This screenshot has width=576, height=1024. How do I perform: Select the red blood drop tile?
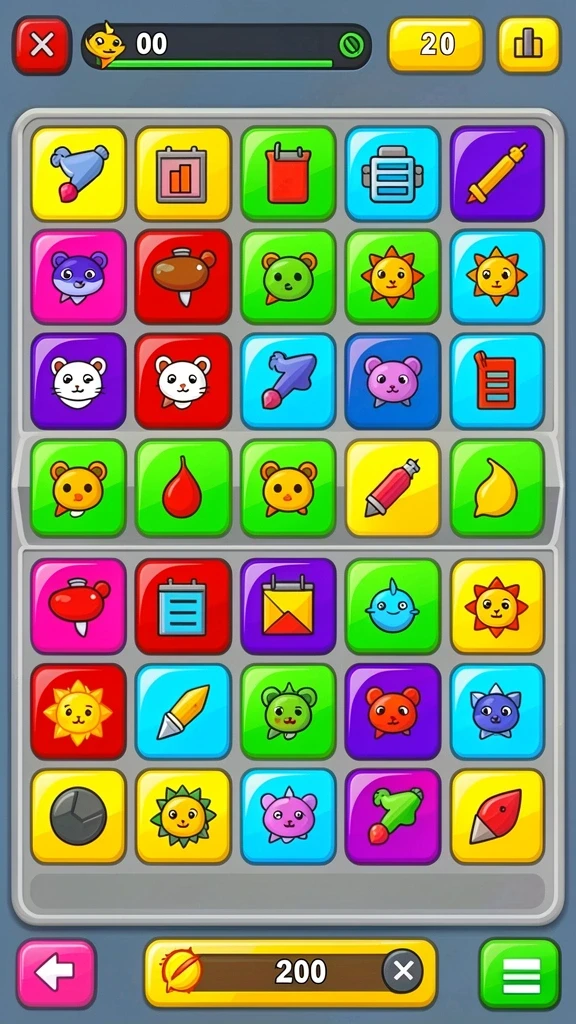tap(184, 488)
